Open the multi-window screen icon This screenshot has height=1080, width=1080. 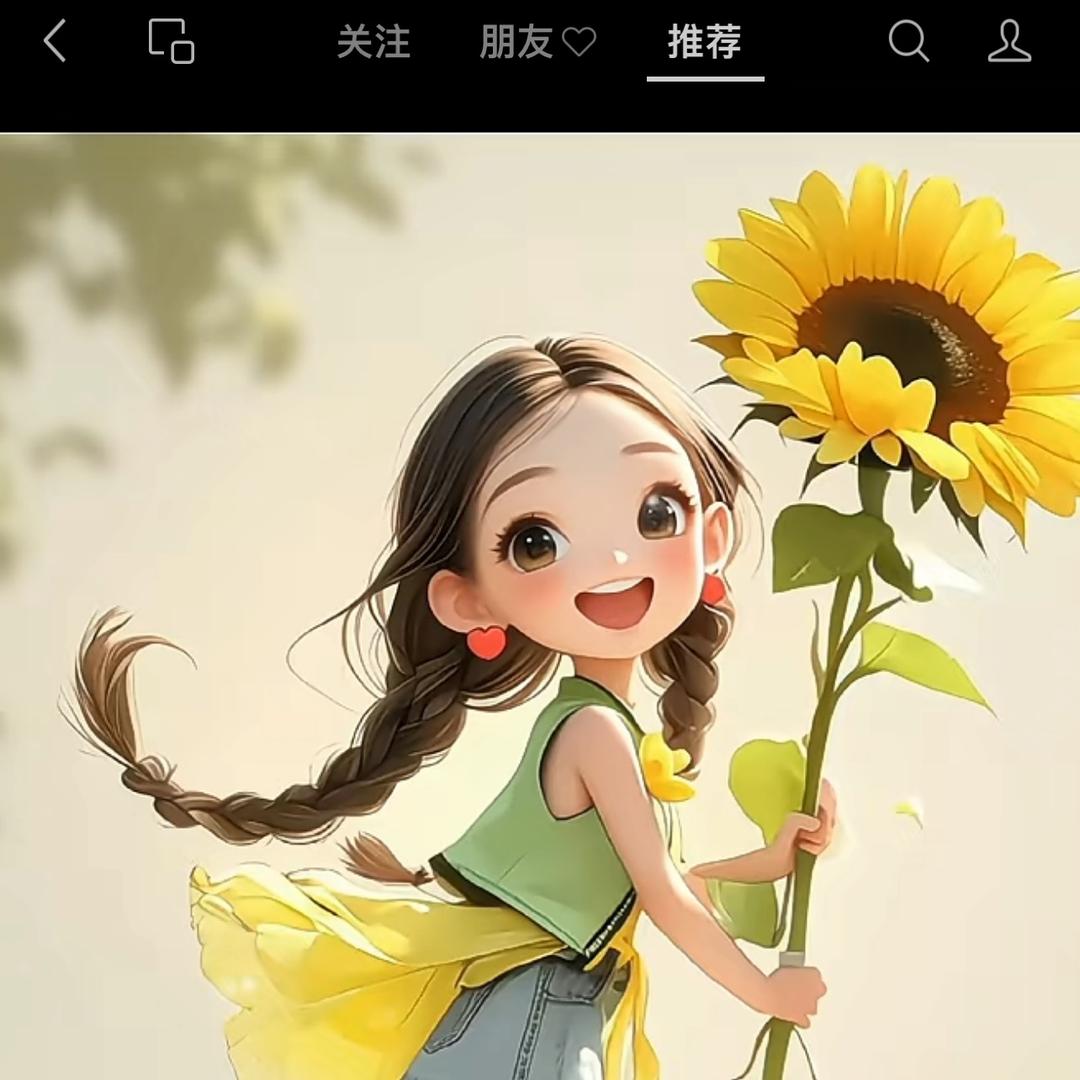[x=171, y=42]
